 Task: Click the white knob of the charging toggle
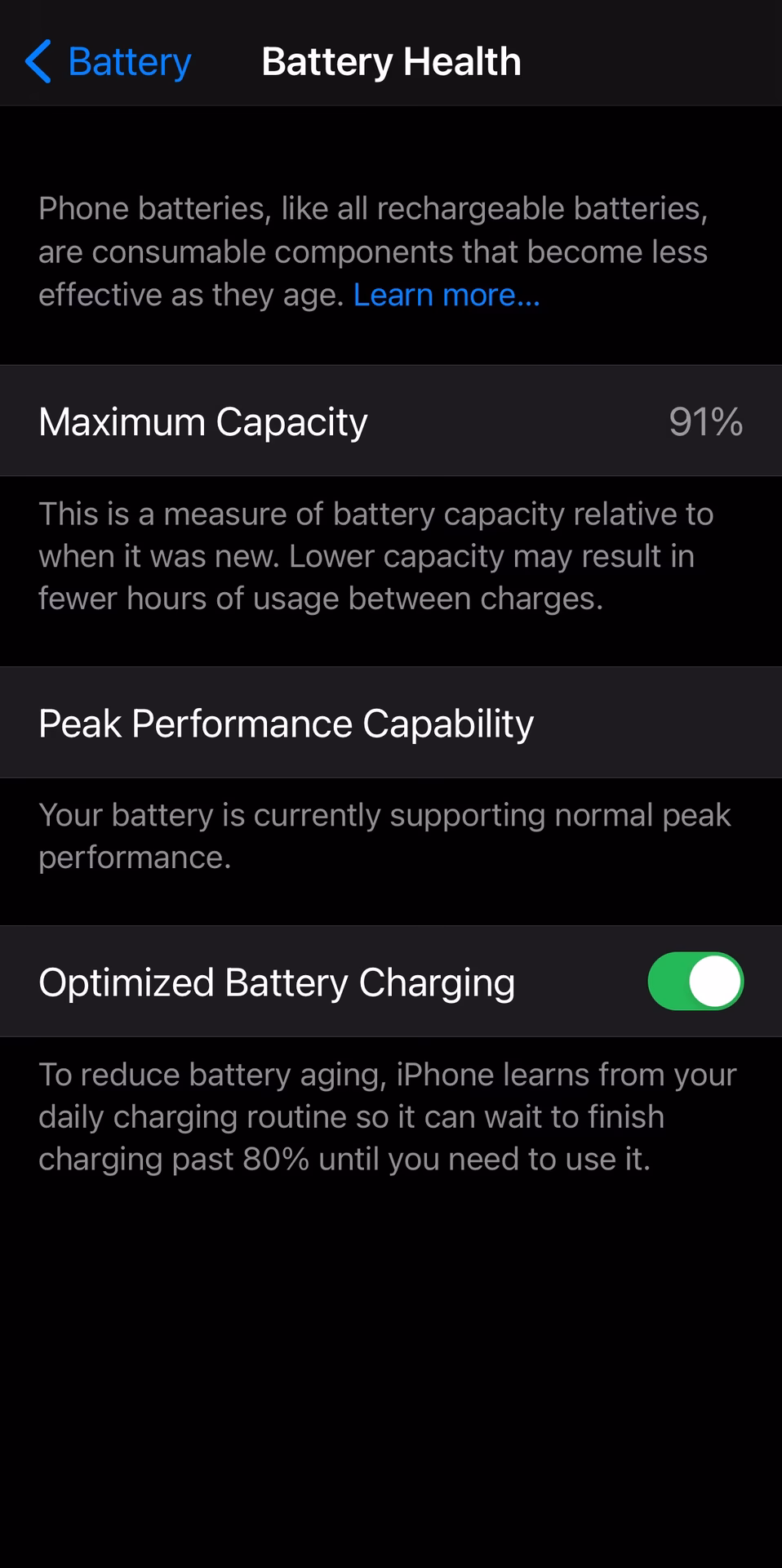(713, 982)
